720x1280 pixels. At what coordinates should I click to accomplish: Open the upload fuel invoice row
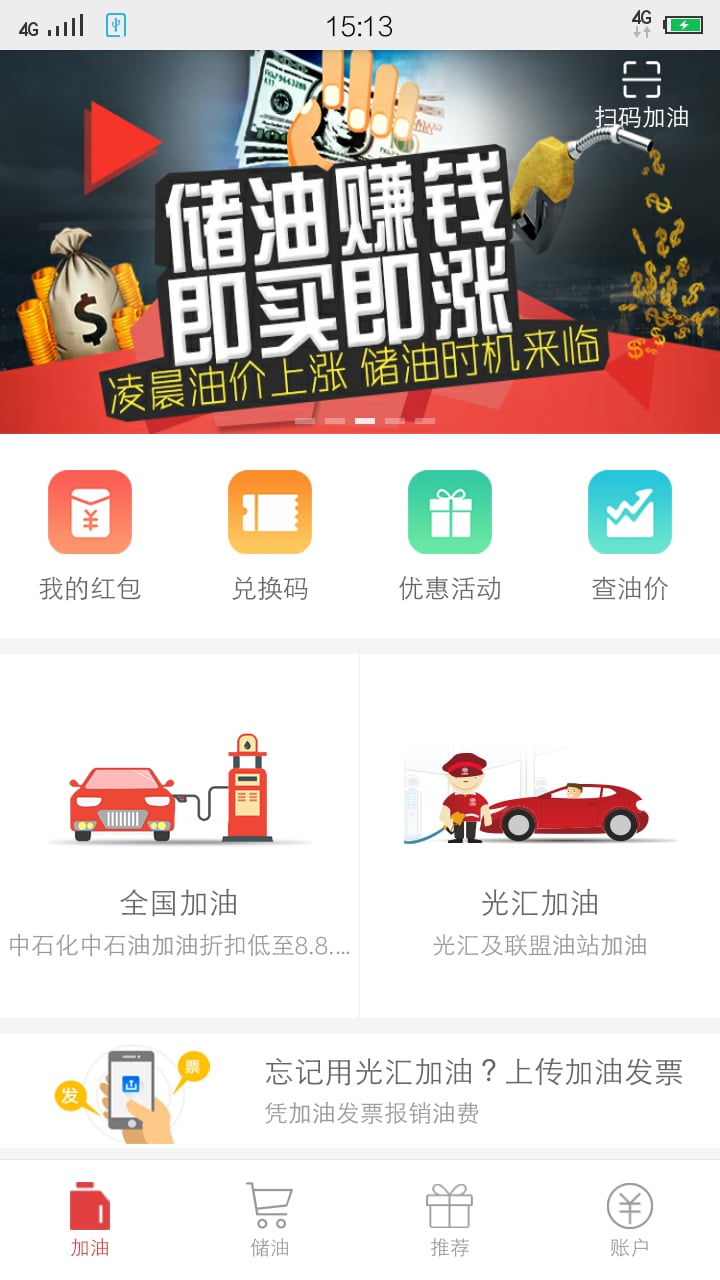360,1091
